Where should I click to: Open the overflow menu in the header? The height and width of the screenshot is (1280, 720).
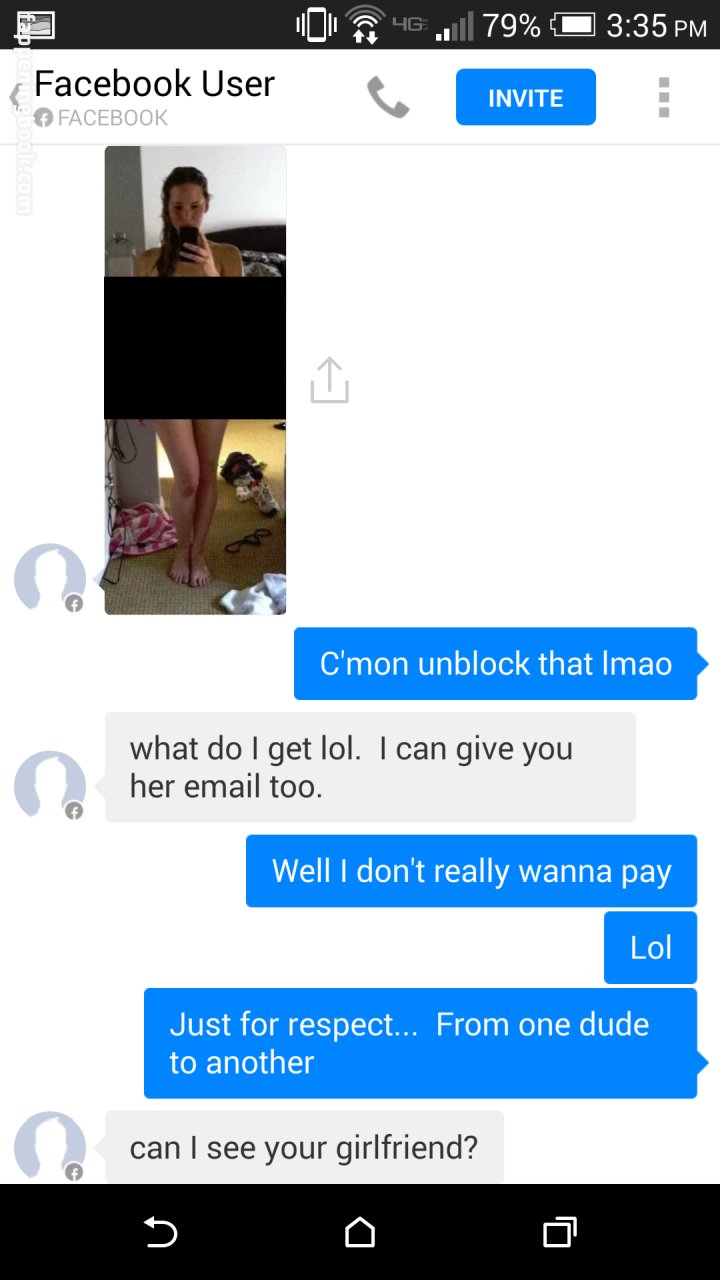(663, 97)
